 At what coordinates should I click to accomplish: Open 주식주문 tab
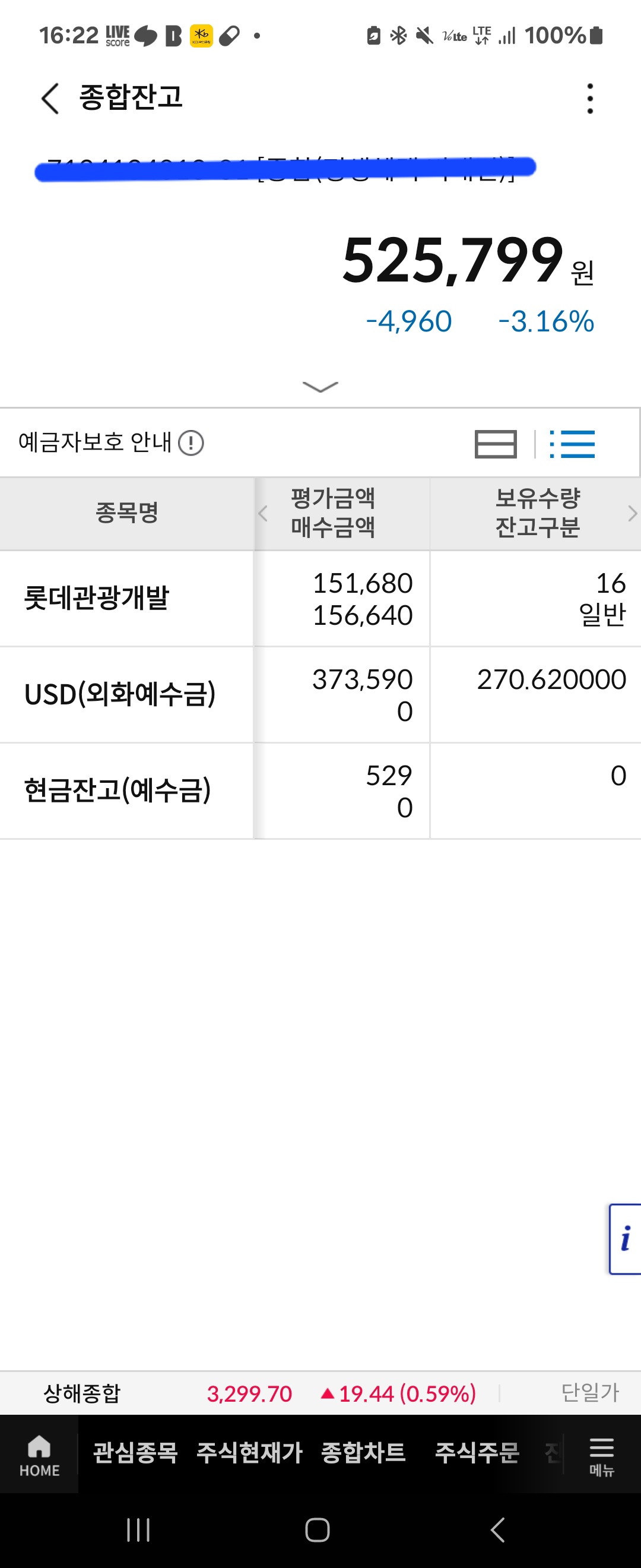(x=477, y=1452)
